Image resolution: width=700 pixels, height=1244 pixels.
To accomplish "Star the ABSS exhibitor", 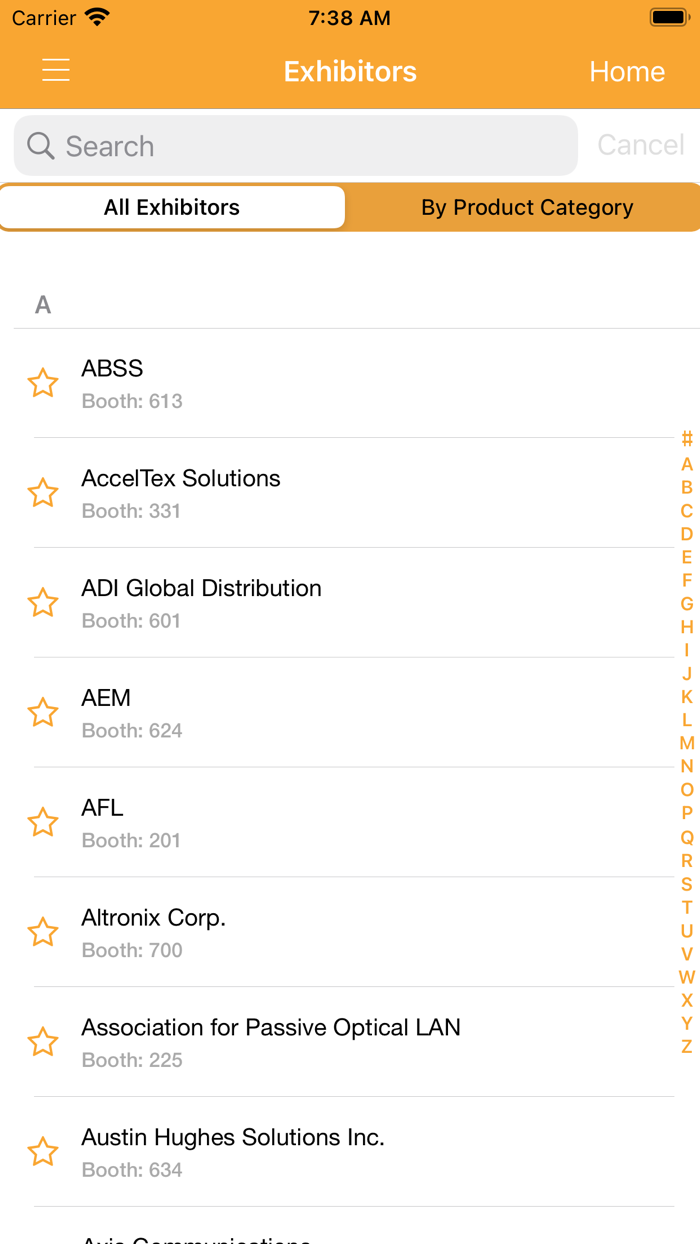I will pyautogui.click(x=43, y=383).
